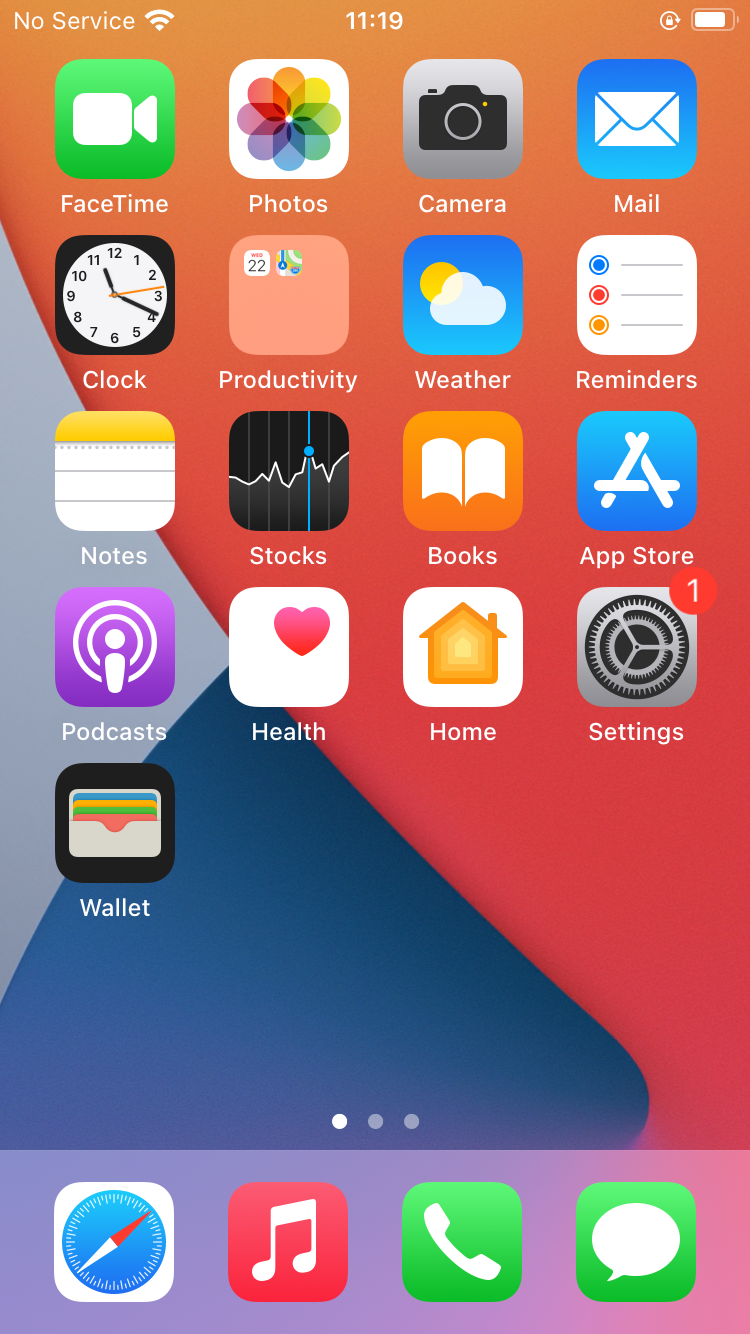Launch the Notes app
Screen dimensions: 750x1334
pyautogui.click(x=115, y=471)
